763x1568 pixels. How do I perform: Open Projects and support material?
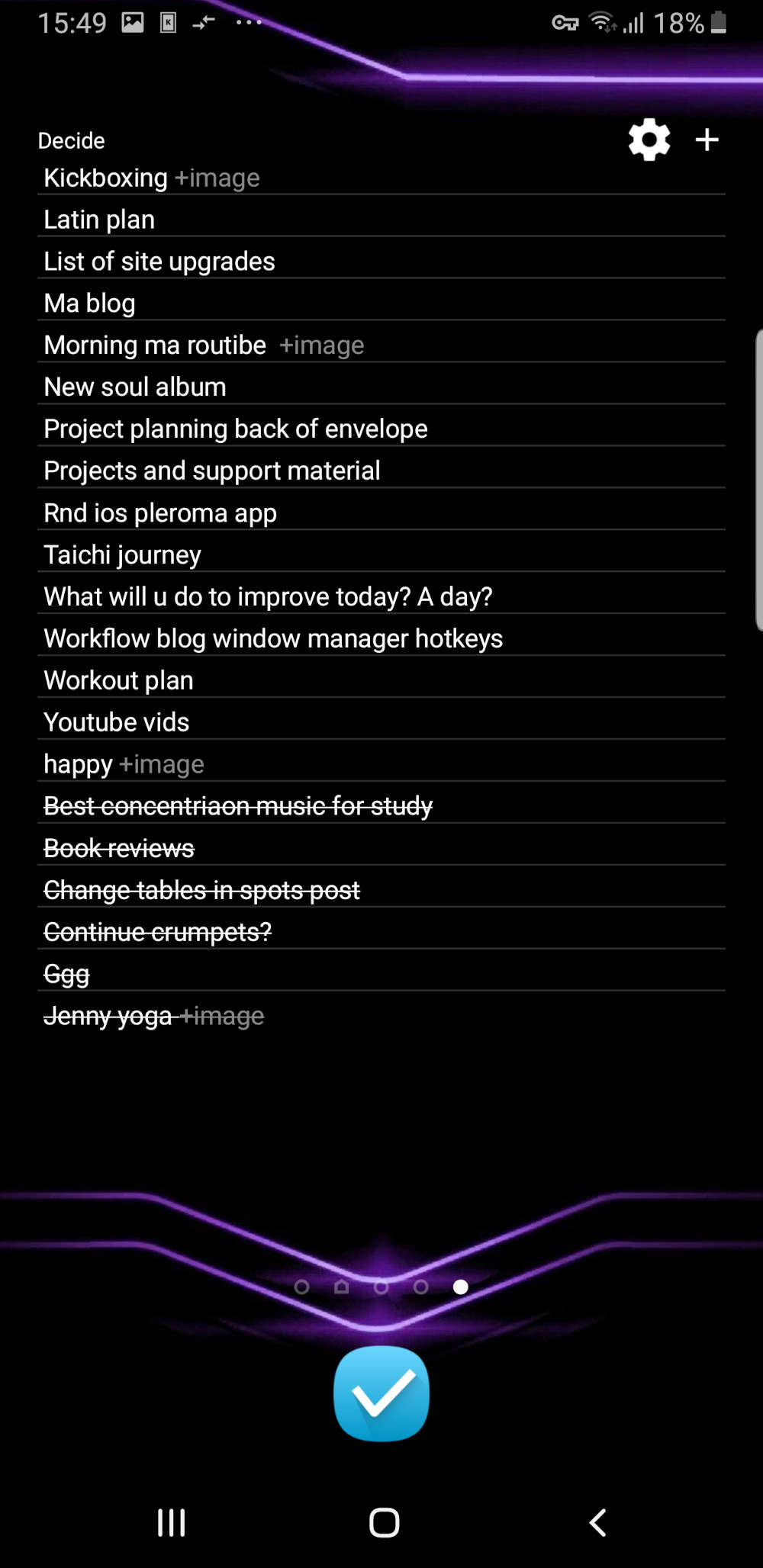tap(212, 471)
